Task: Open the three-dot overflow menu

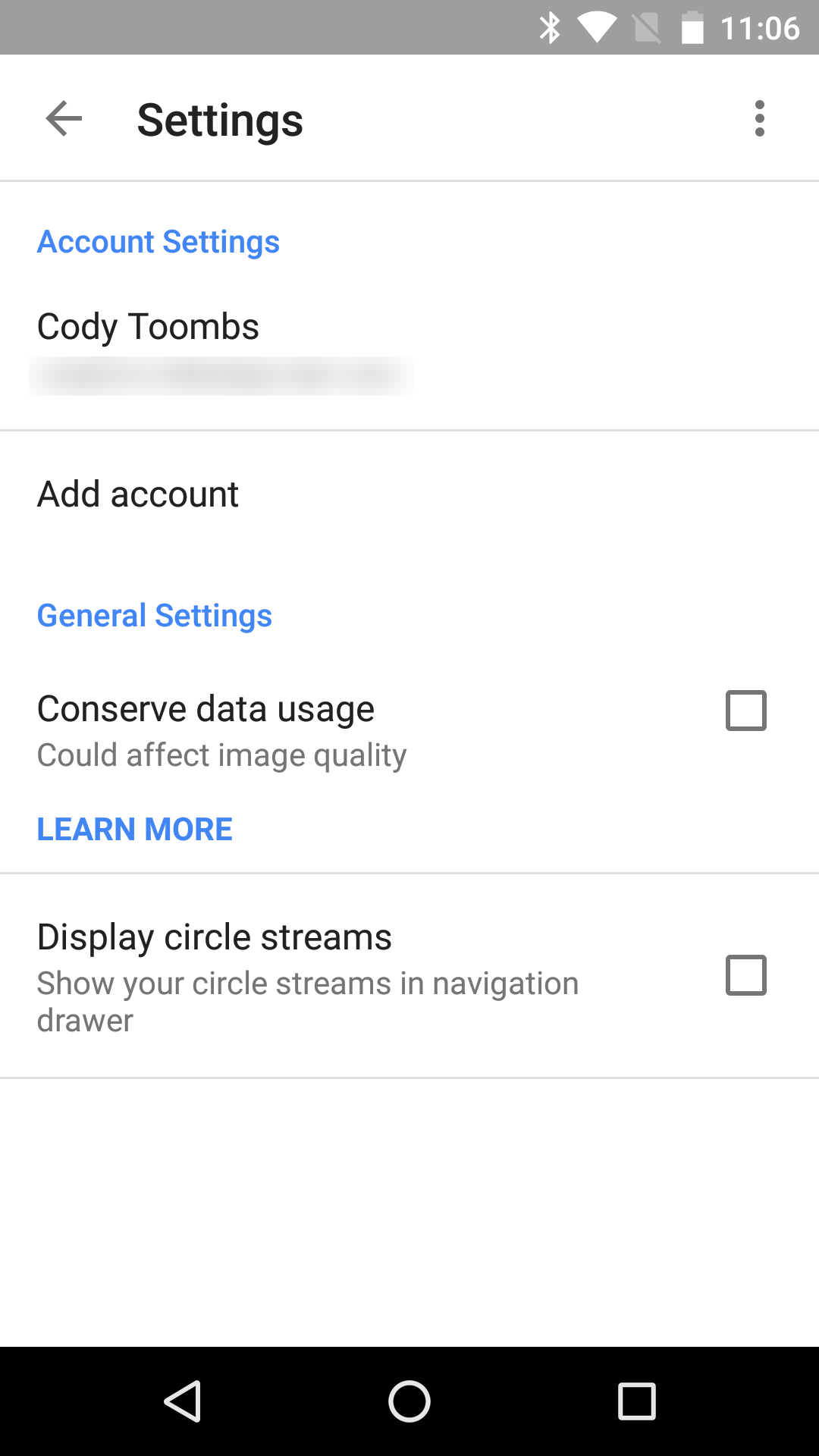Action: click(x=759, y=118)
